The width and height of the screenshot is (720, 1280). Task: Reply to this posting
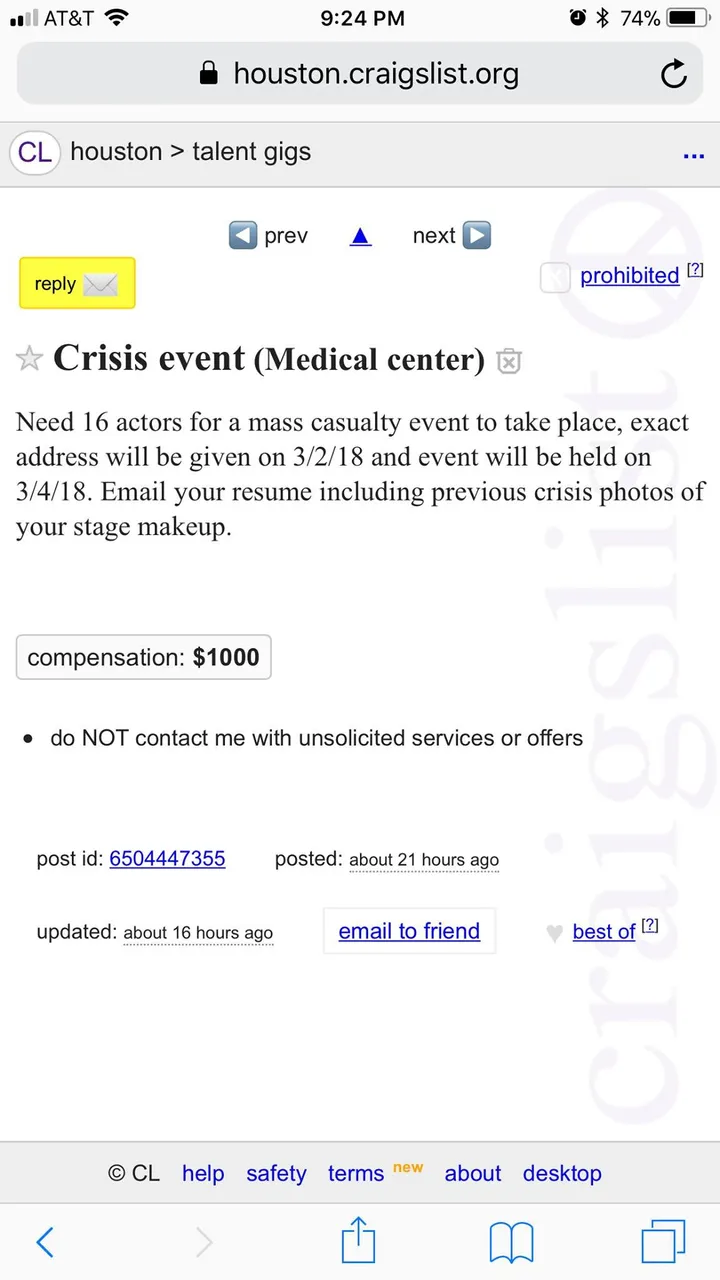coord(77,284)
